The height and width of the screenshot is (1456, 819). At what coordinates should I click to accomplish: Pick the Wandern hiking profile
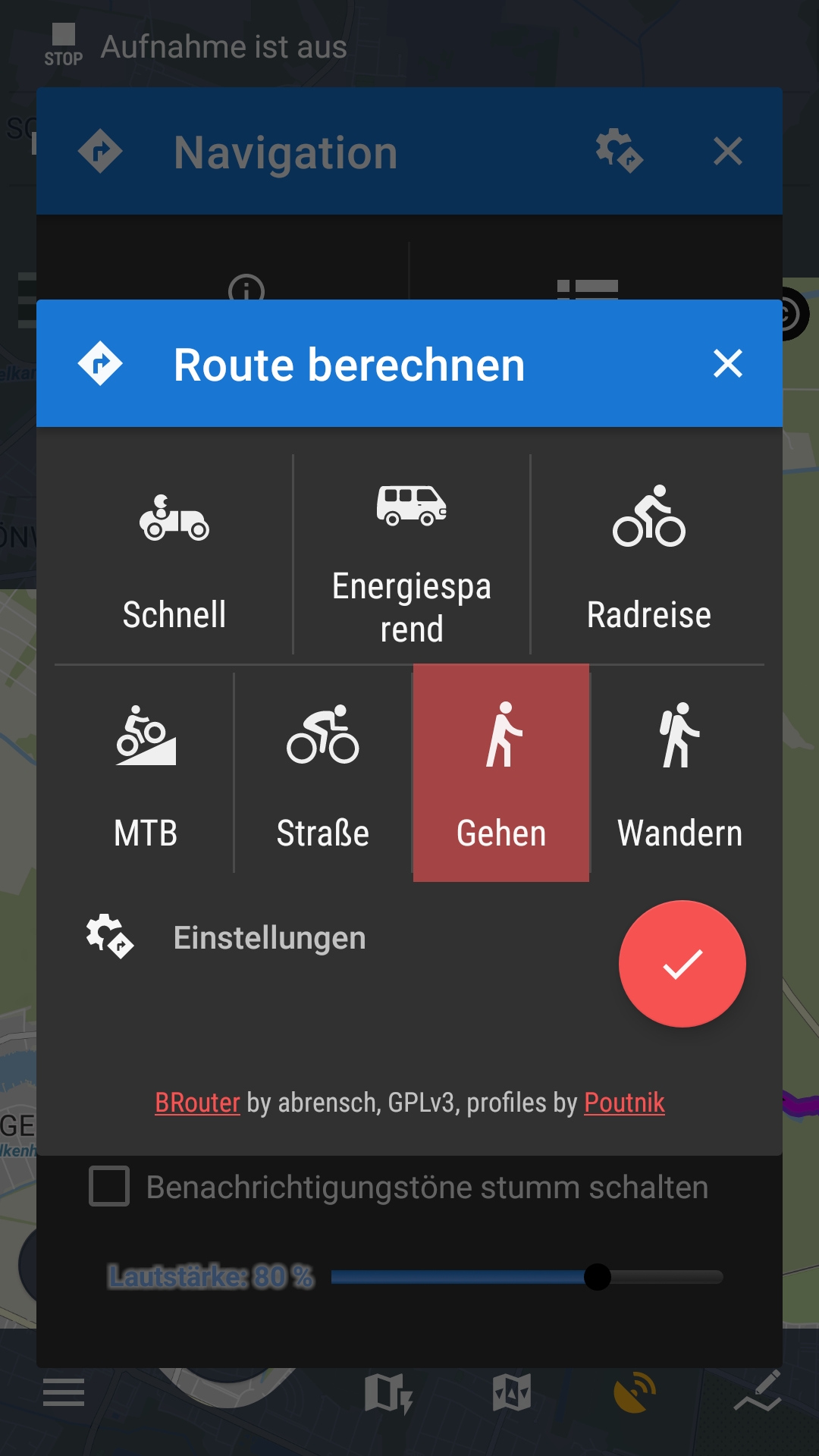(x=679, y=773)
